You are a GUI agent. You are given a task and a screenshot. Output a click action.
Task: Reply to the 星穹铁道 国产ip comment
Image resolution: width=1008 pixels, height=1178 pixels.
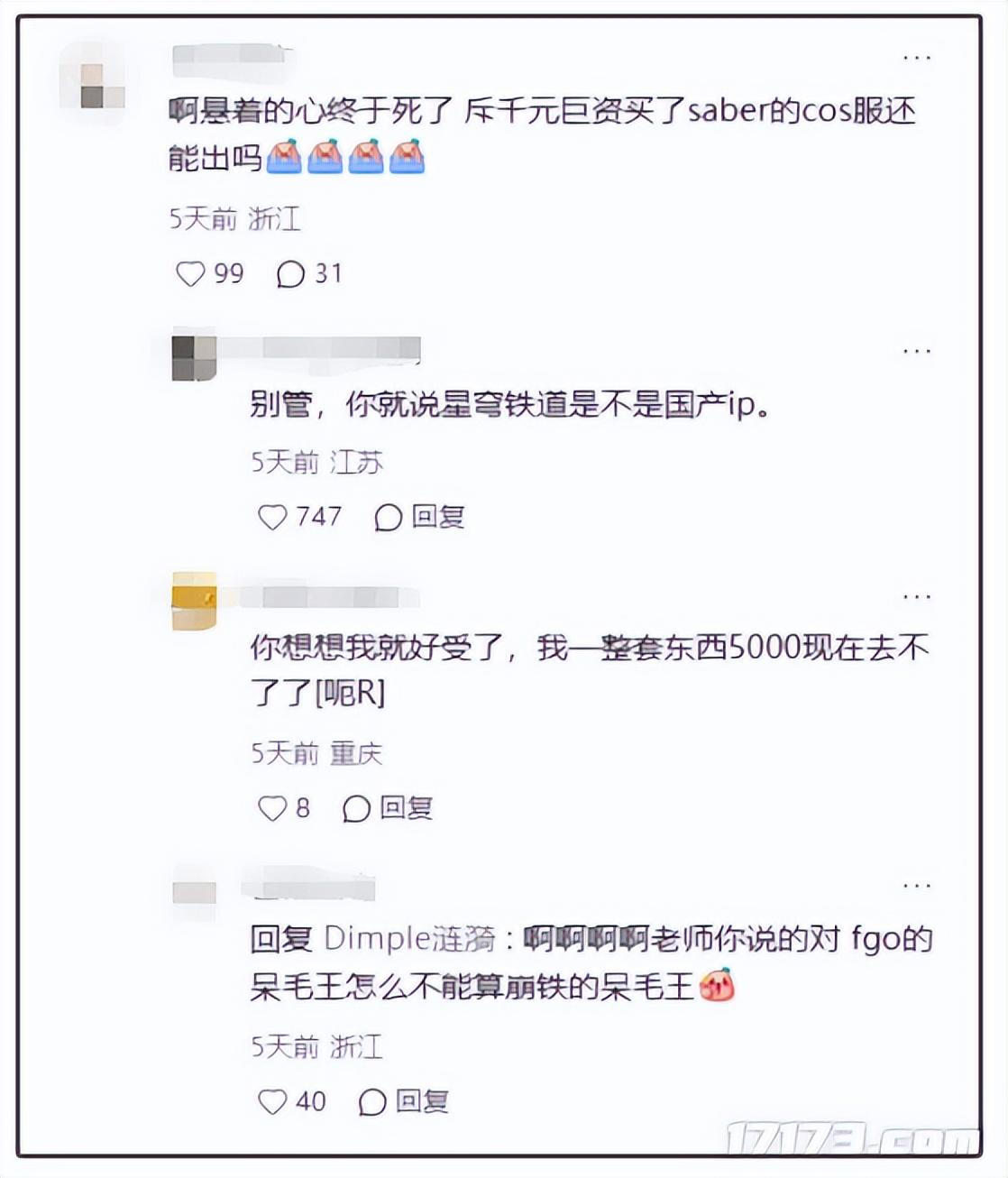(419, 517)
